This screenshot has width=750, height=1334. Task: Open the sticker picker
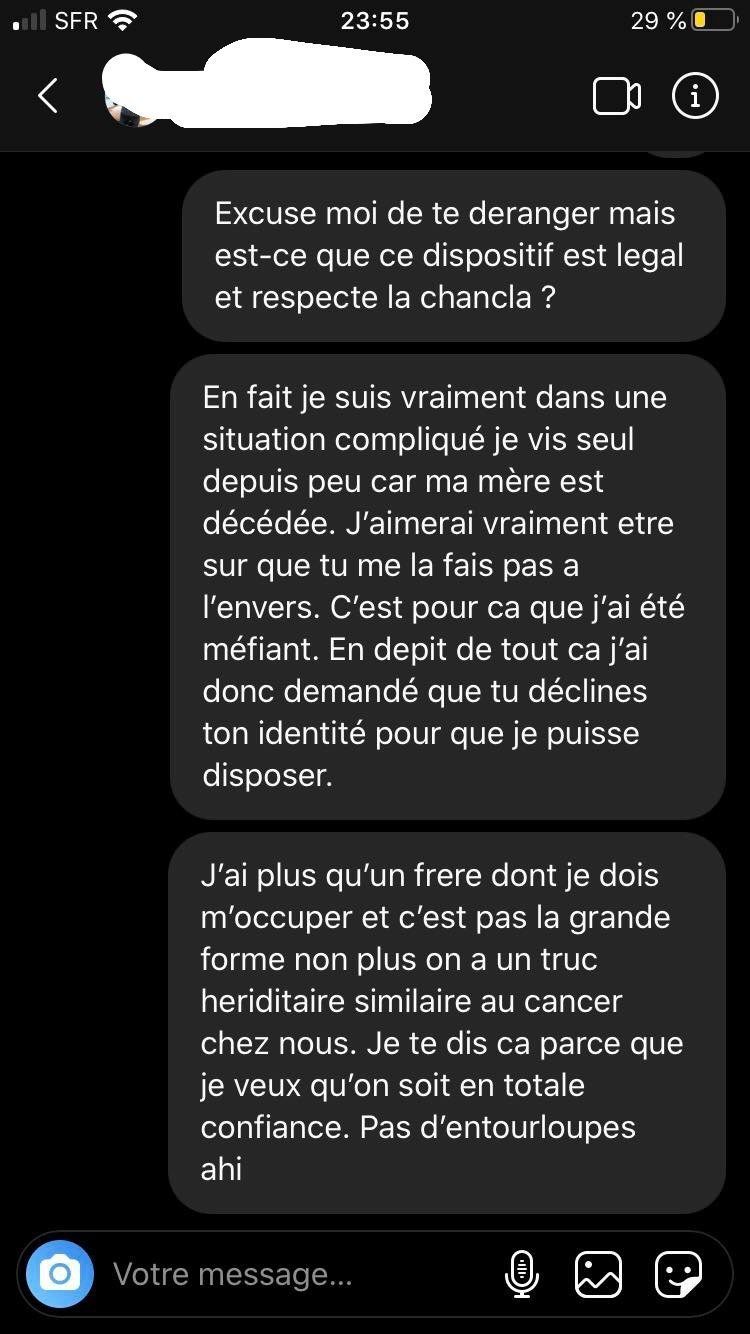[x=678, y=1274]
